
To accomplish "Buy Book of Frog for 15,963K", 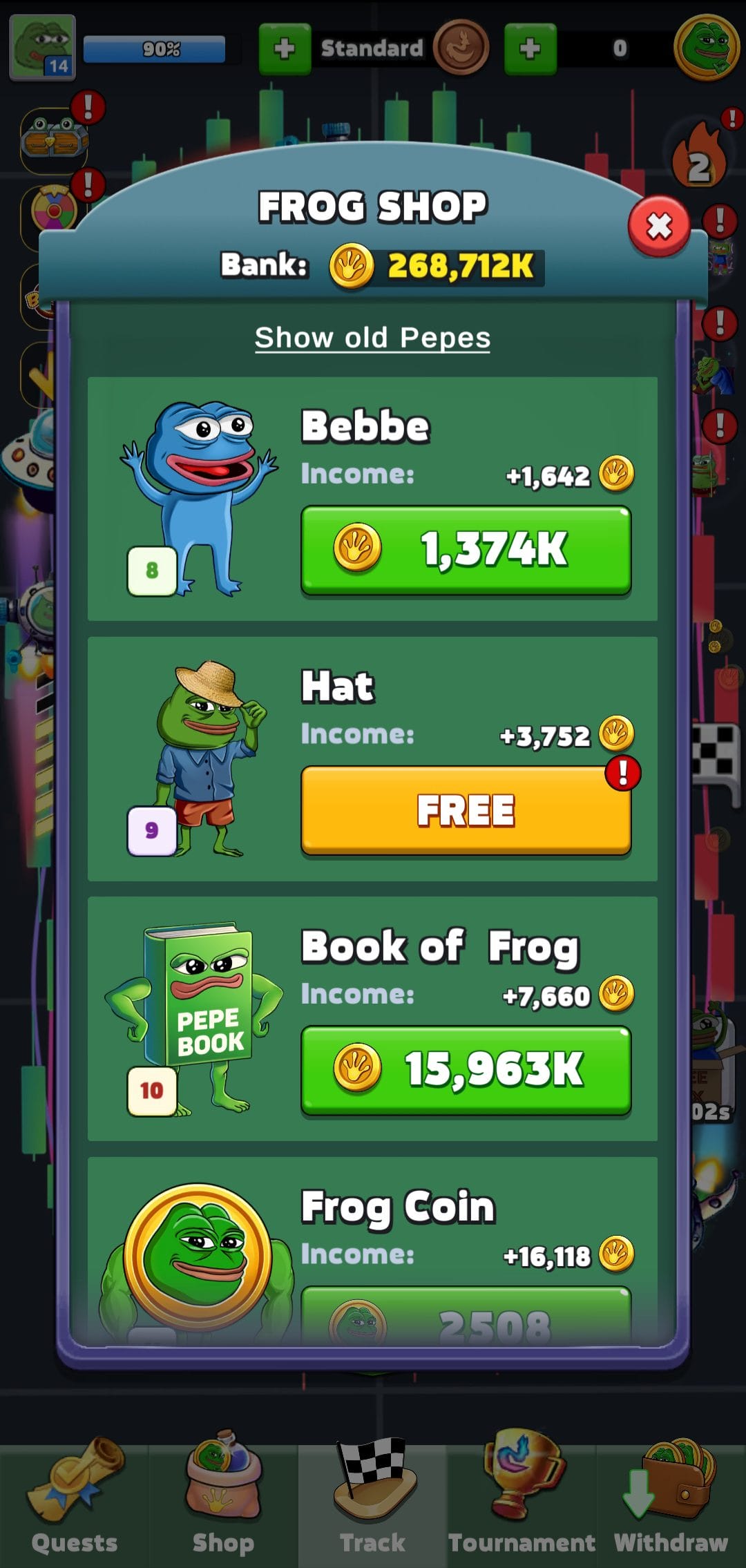I will 466,1070.
